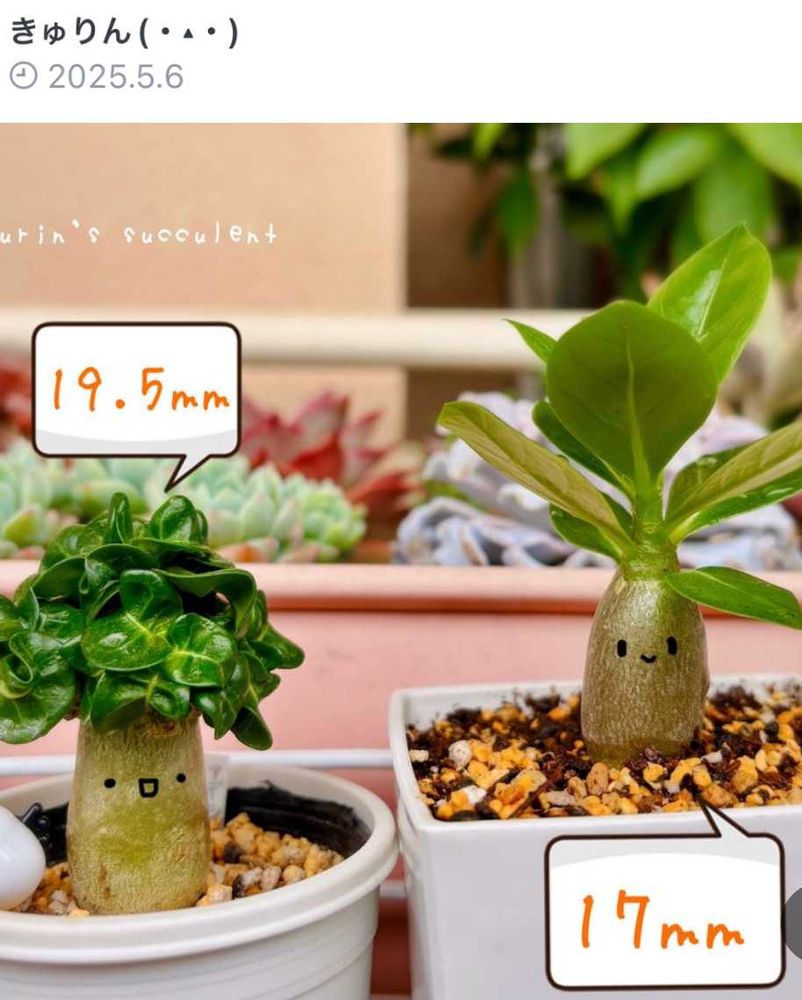
Task: Open the succulent plants photo
Action: point(401,561)
